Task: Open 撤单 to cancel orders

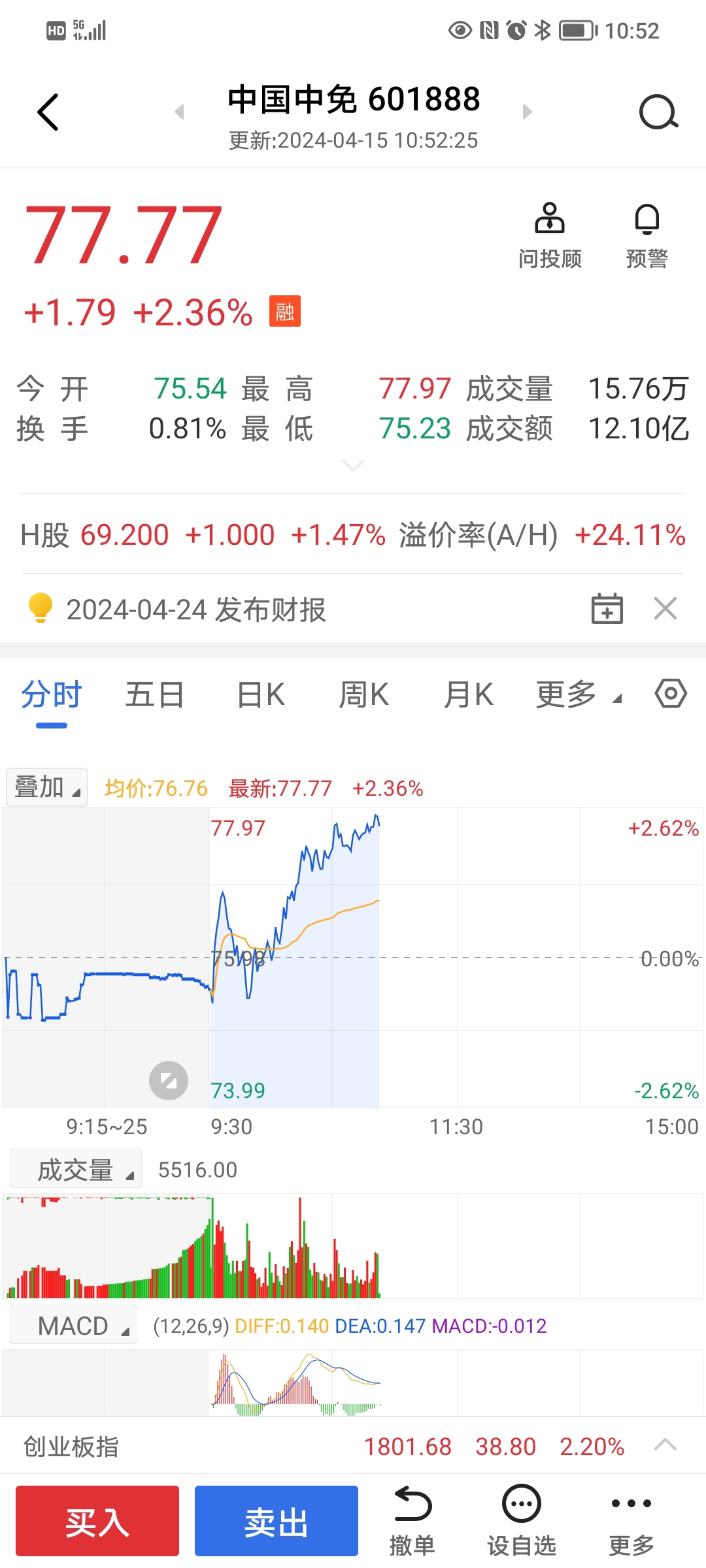Action: [412, 1522]
